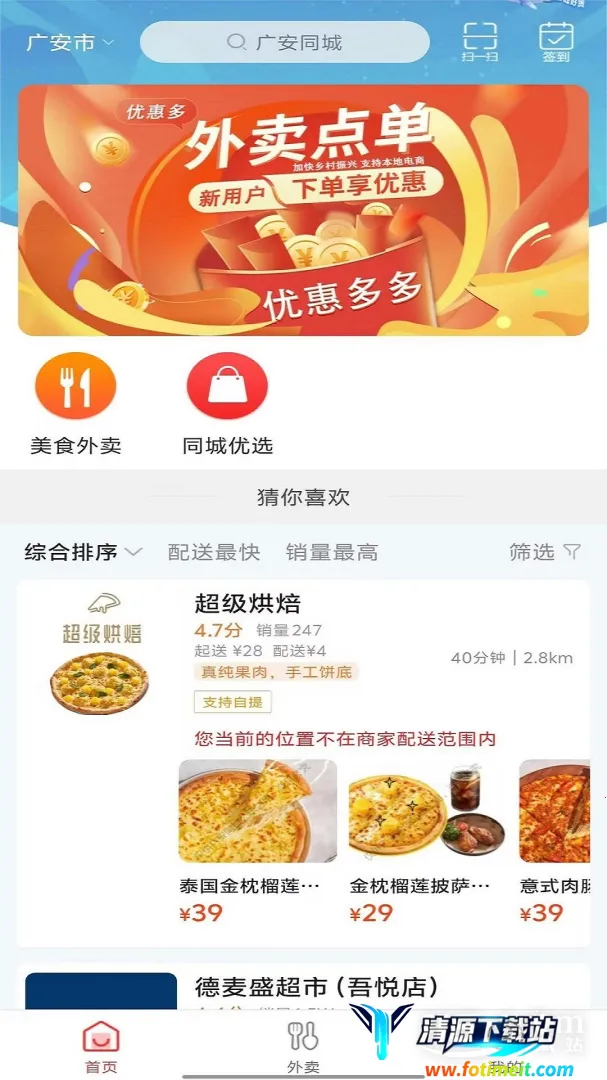Open the 德麦盛超市 (吾悦店) shop

[x=316, y=988]
